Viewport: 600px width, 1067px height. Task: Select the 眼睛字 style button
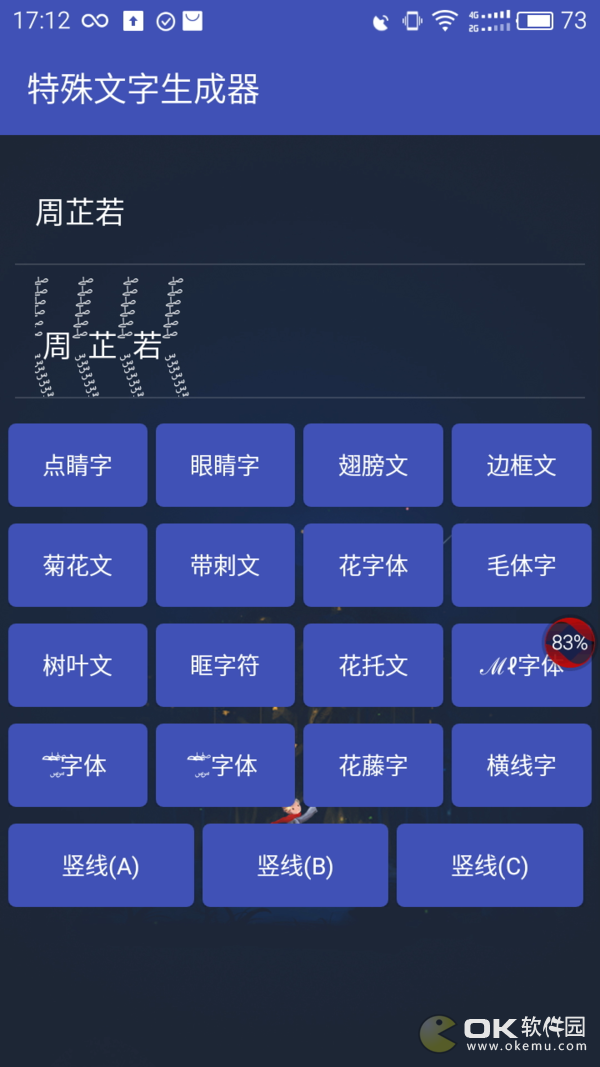[x=225, y=465]
